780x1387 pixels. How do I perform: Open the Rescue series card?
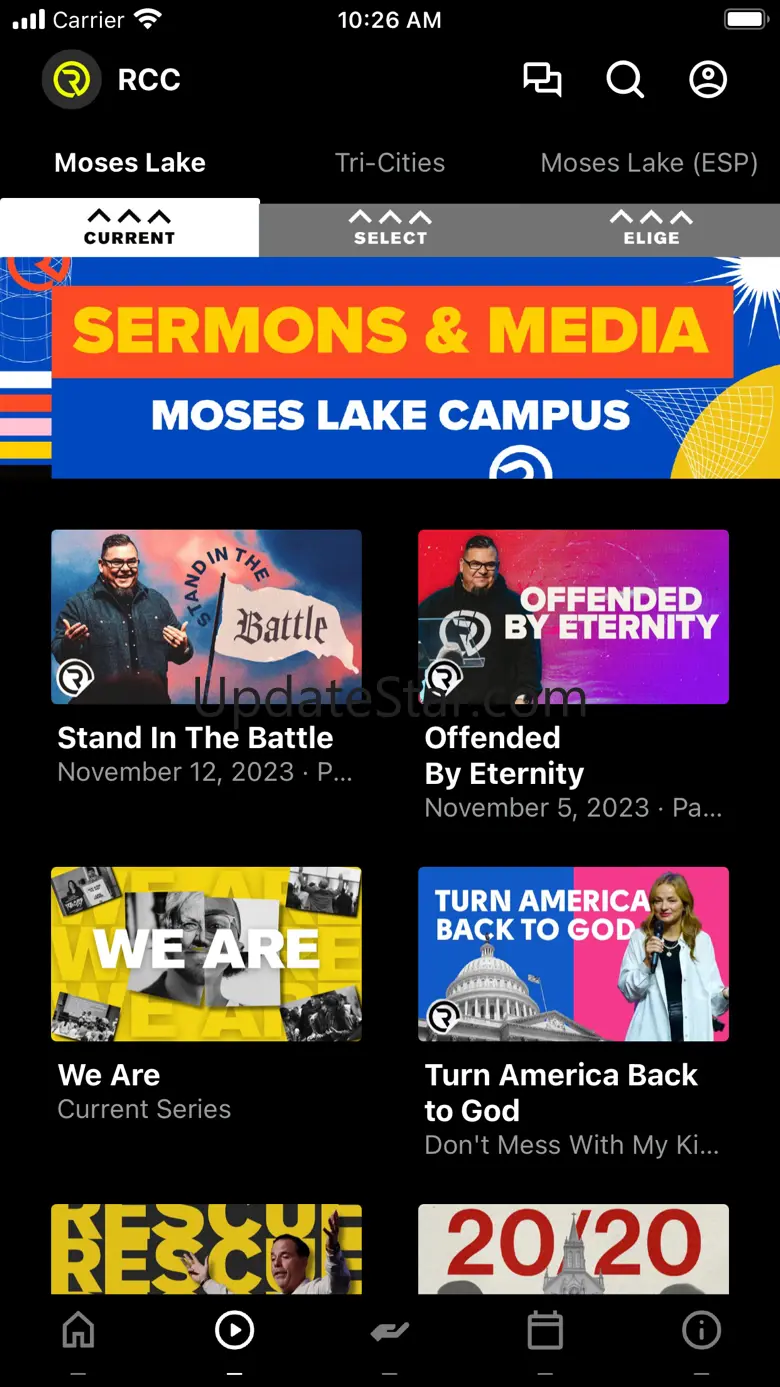click(x=206, y=1248)
